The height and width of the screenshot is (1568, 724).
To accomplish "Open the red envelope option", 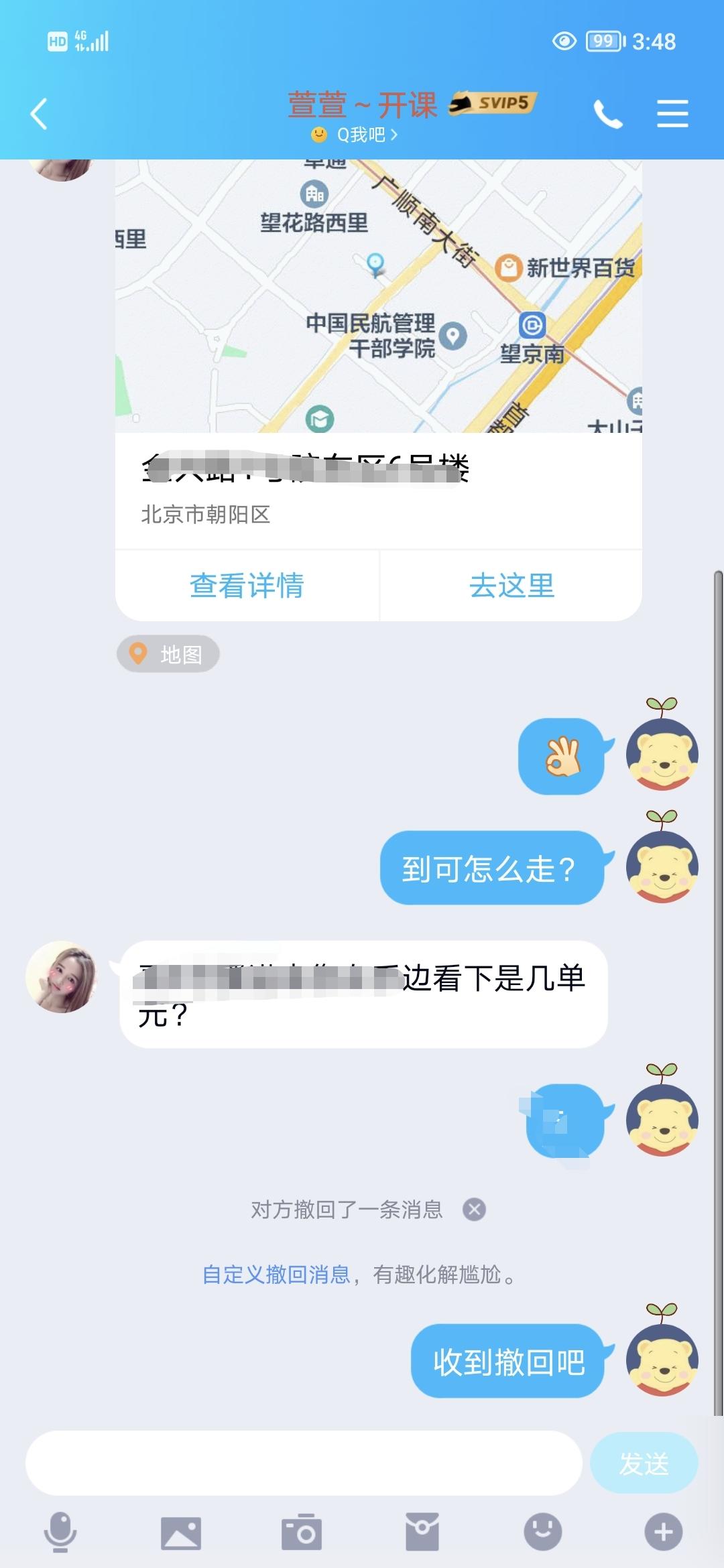I will coord(422,1532).
